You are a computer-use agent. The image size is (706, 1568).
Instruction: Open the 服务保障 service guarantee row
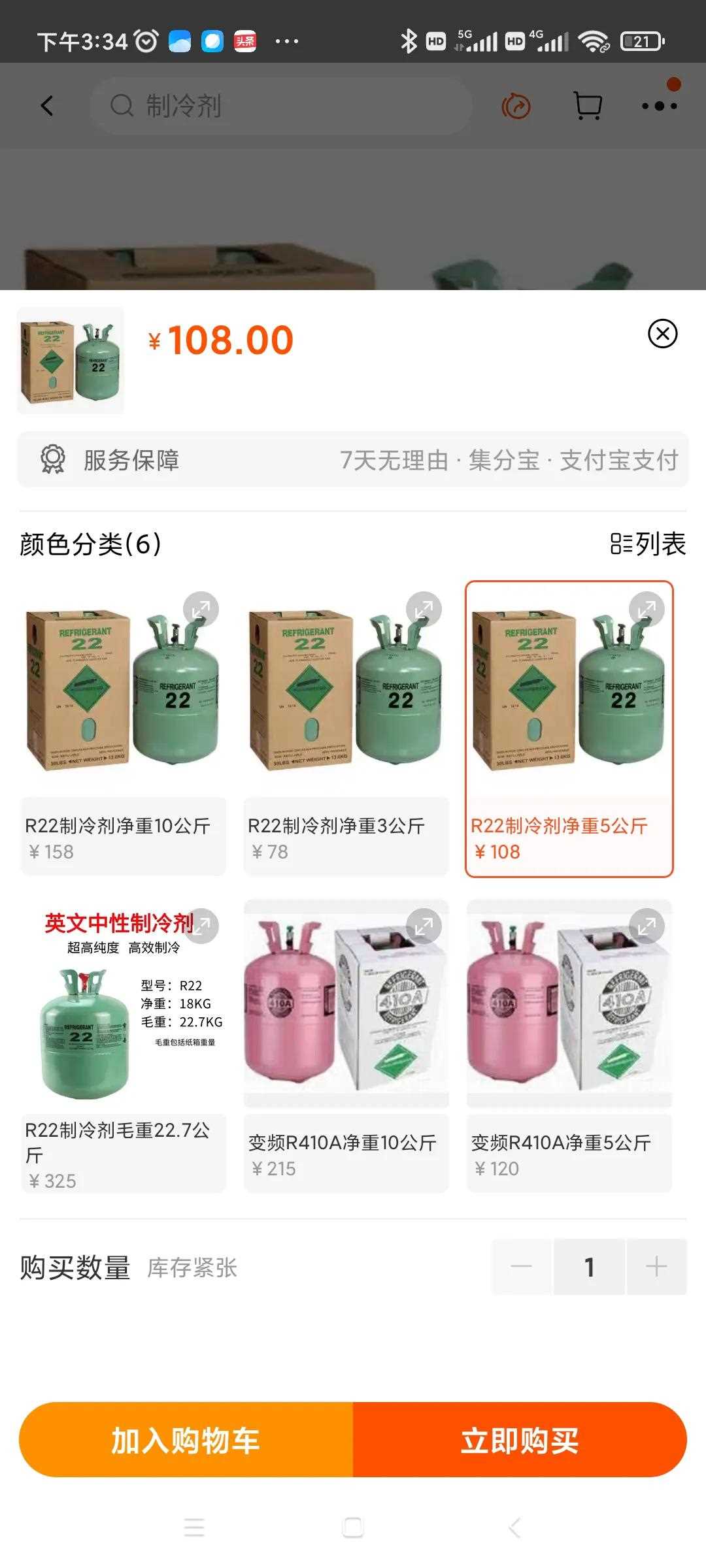(353, 460)
